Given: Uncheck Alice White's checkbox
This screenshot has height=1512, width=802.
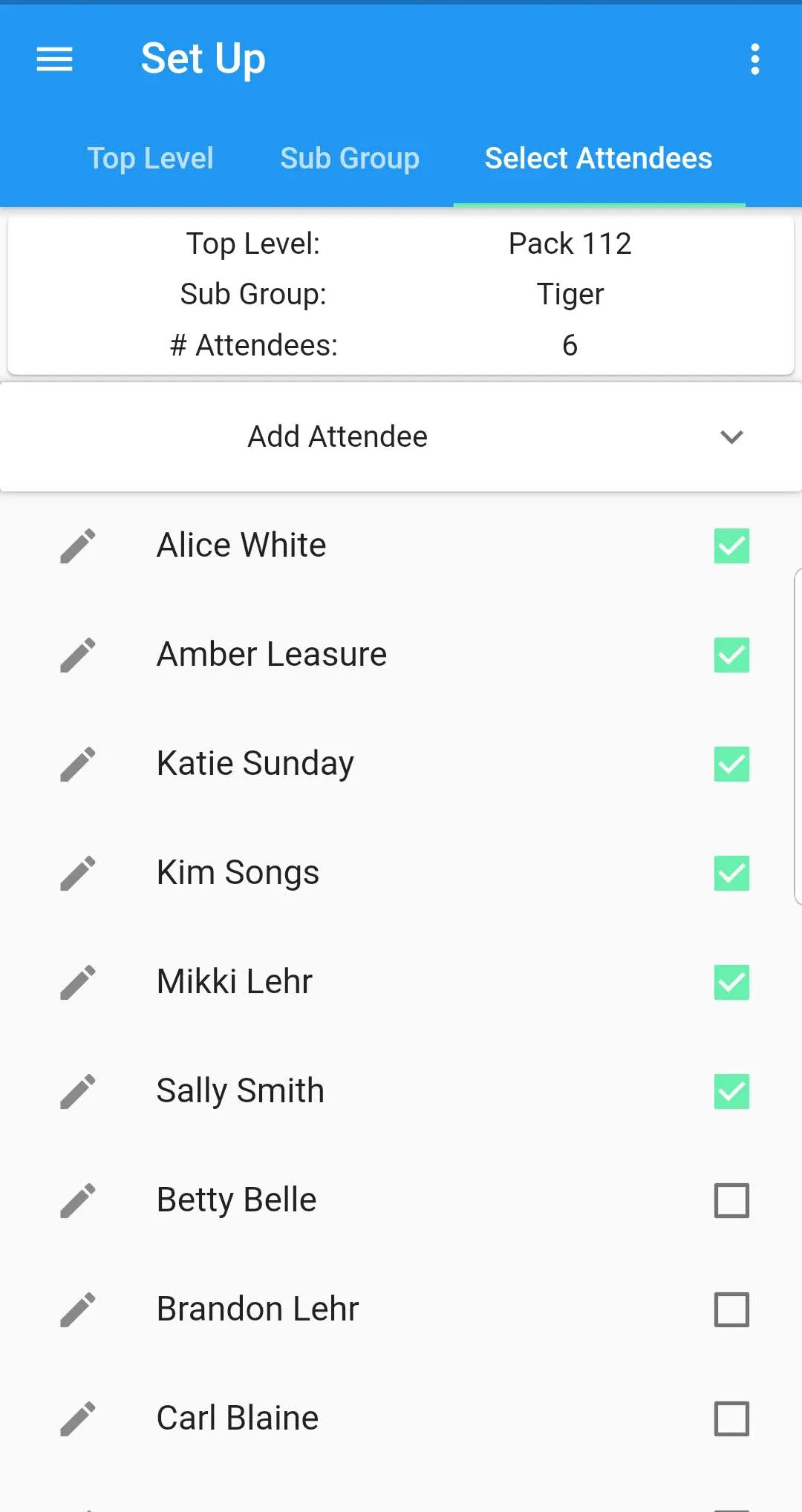Looking at the screenshot, I should click(x=731, y=546).
